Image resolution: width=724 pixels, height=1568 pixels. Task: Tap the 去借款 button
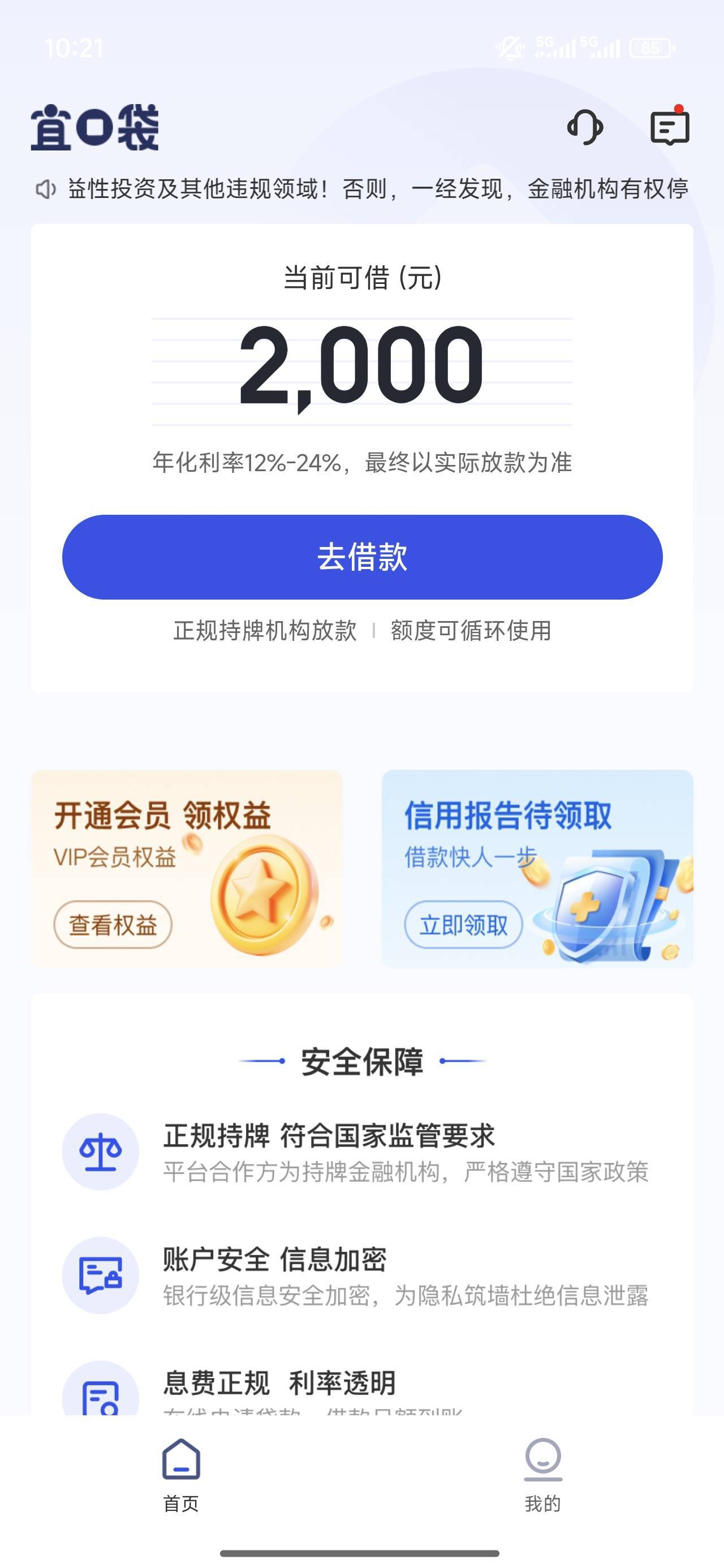point(363,557)
